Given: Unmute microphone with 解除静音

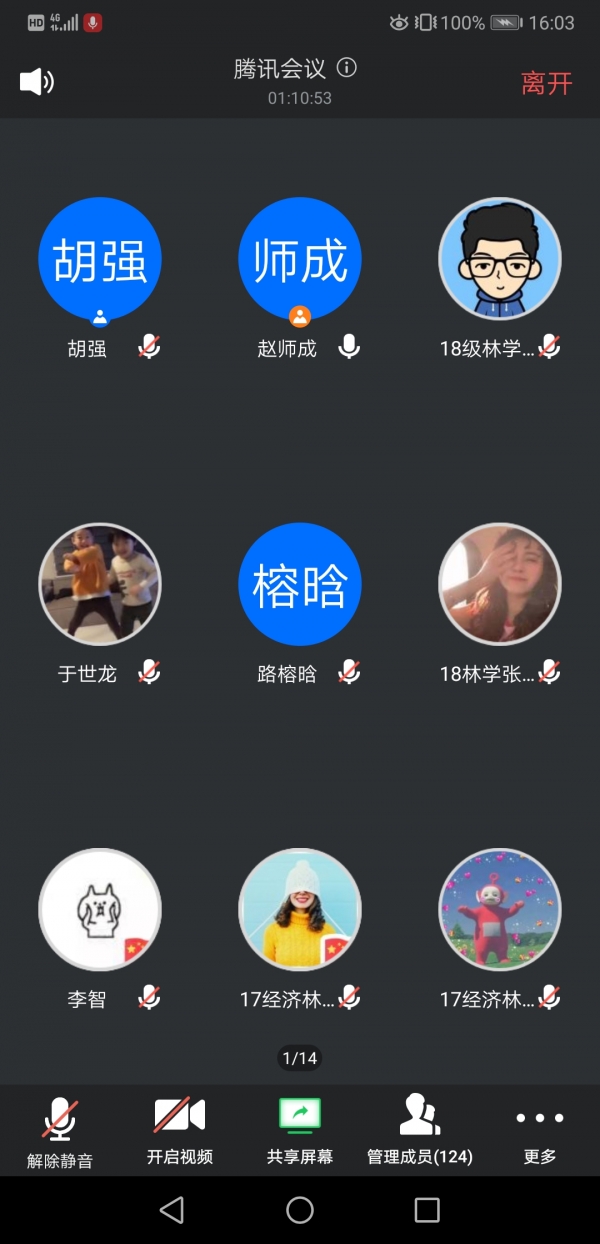Looking at the screenshot, I should tap(60, 1133).
